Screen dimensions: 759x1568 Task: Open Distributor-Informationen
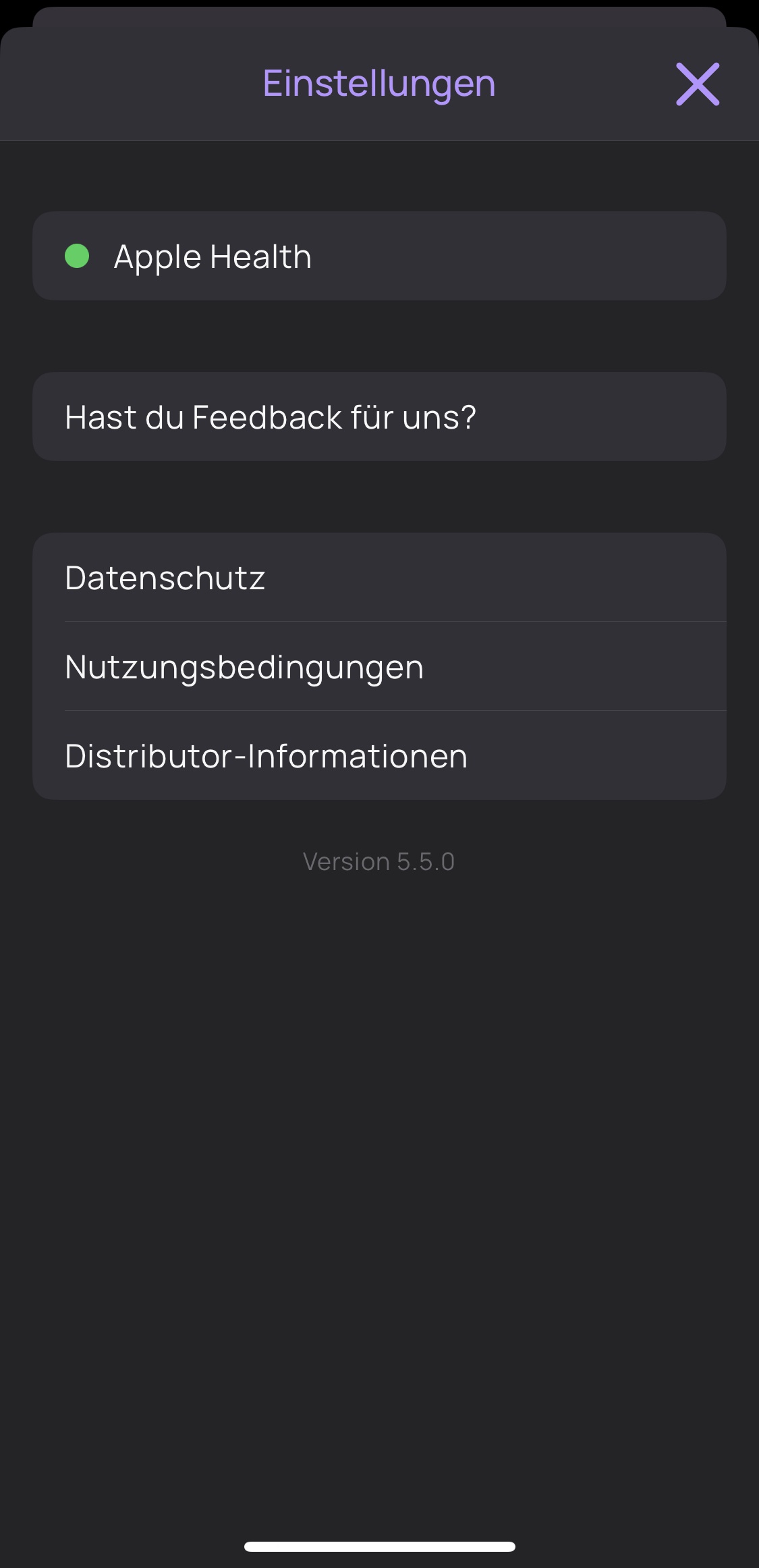pos(378,756)
